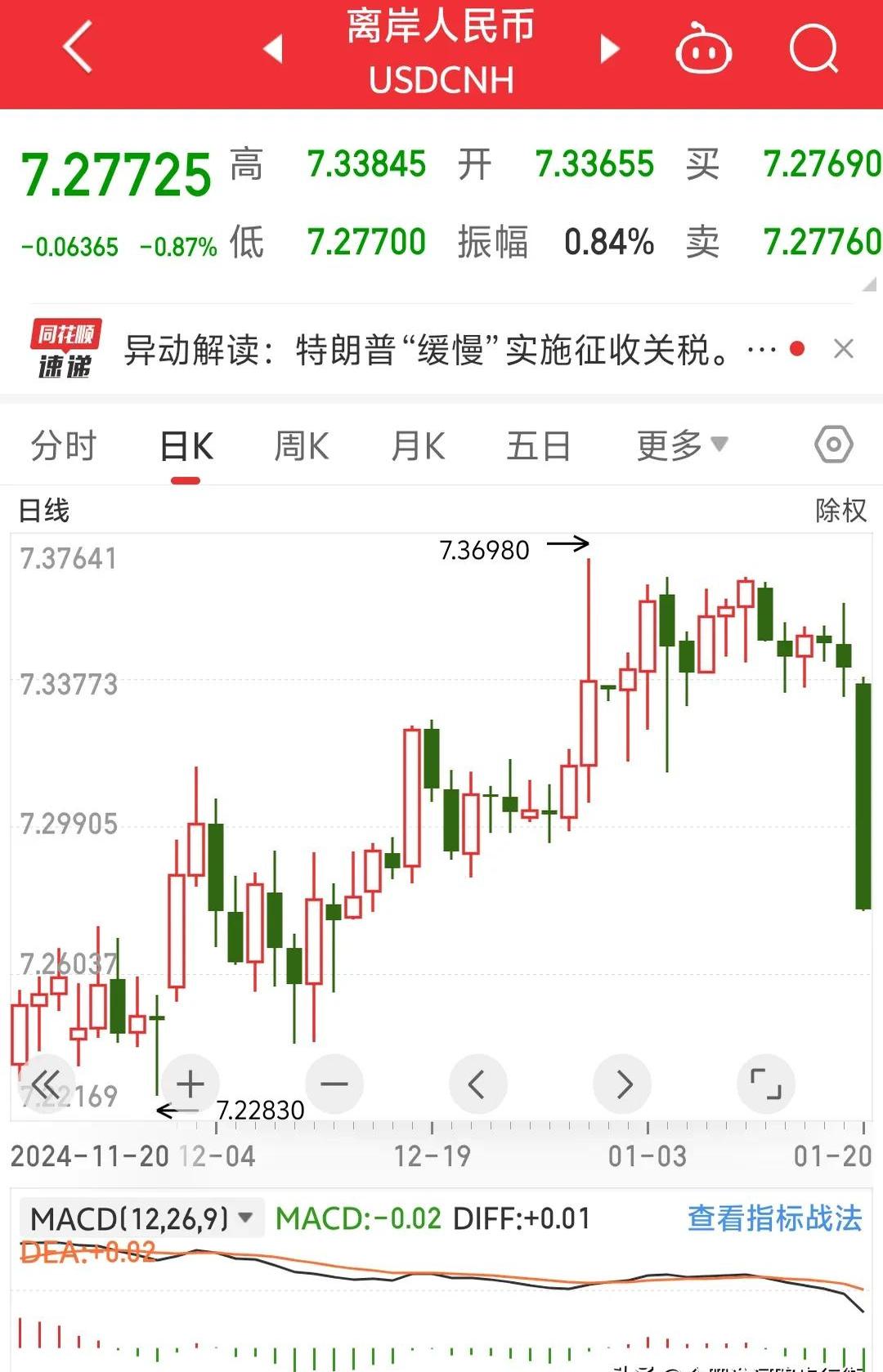Click the 同花顺速递 news badge
The height and width of the screenshot is (1372, 883).
(65, 348)
